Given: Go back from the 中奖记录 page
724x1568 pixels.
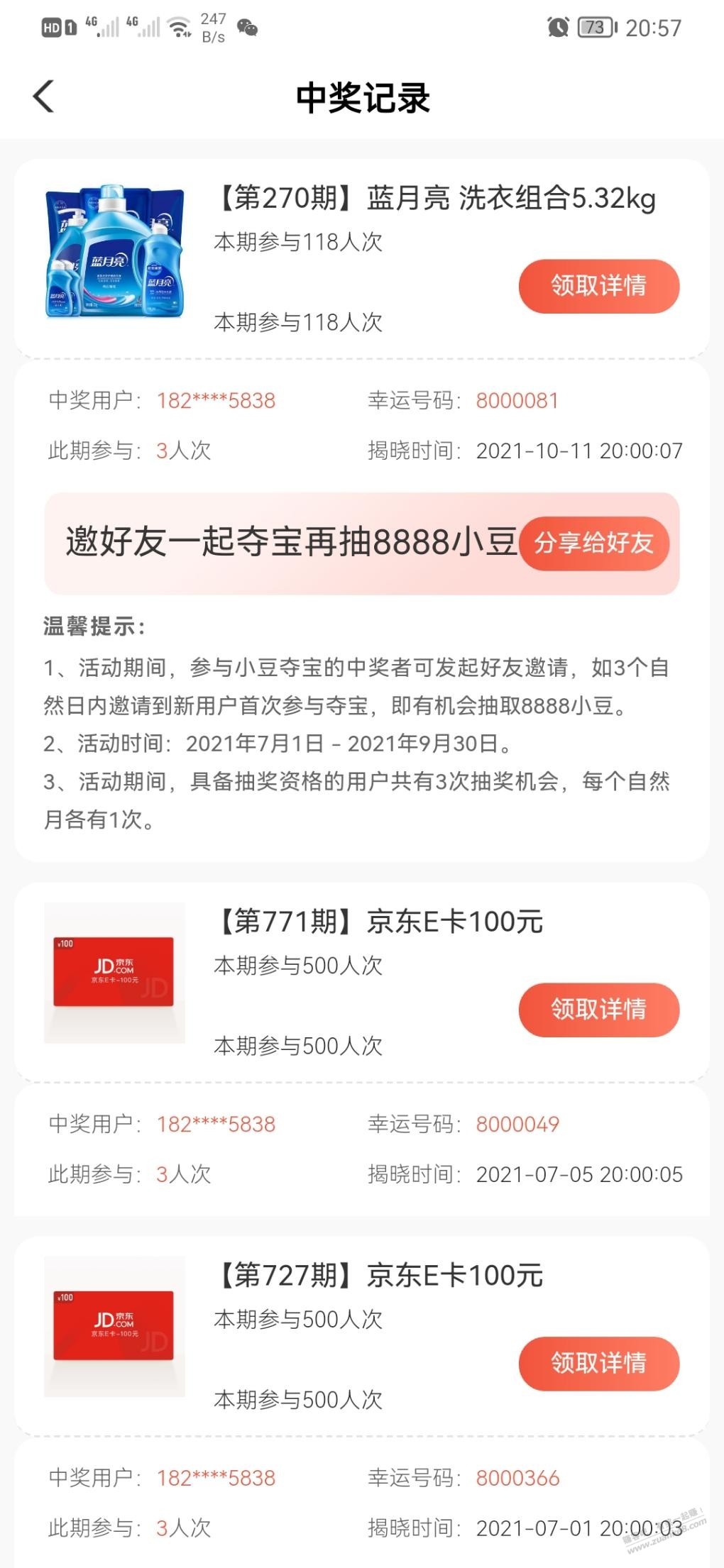Looking at the screenshot, I should (44, 96).
